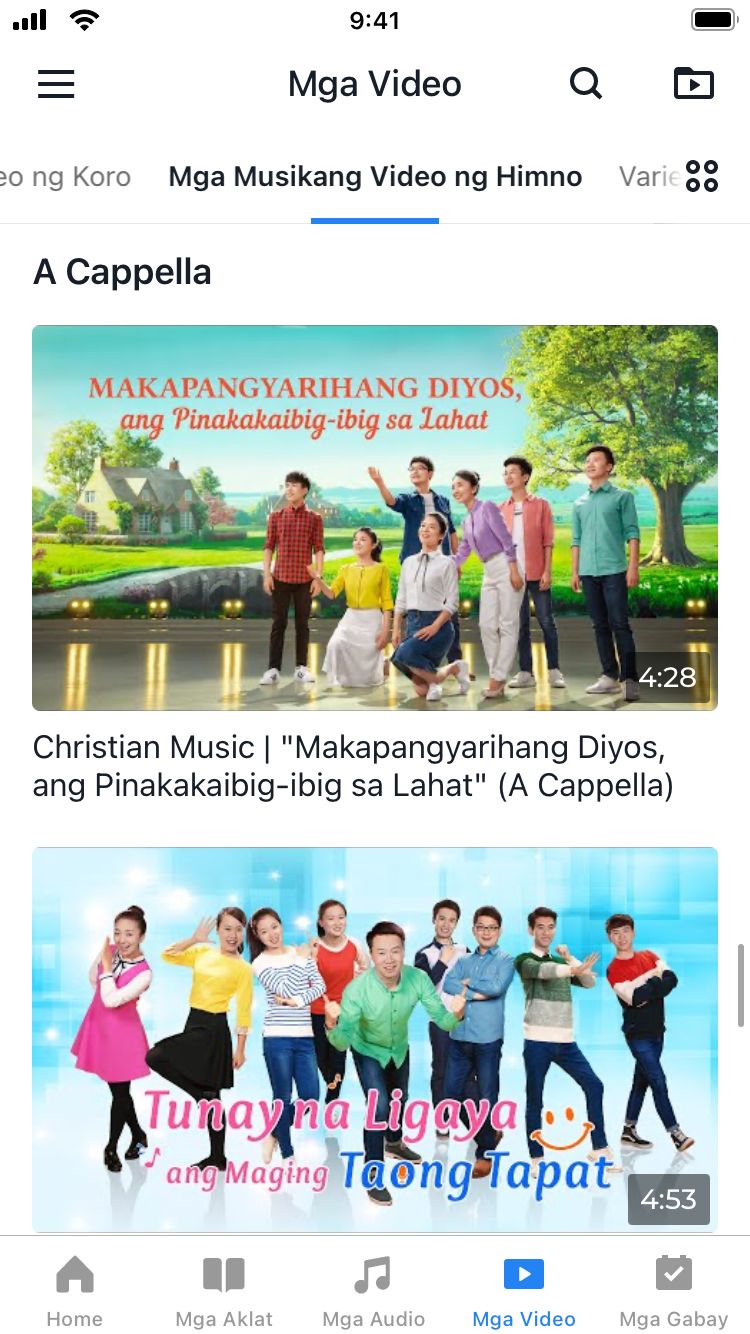Open the video folder icon

click(x=694, y=84)
